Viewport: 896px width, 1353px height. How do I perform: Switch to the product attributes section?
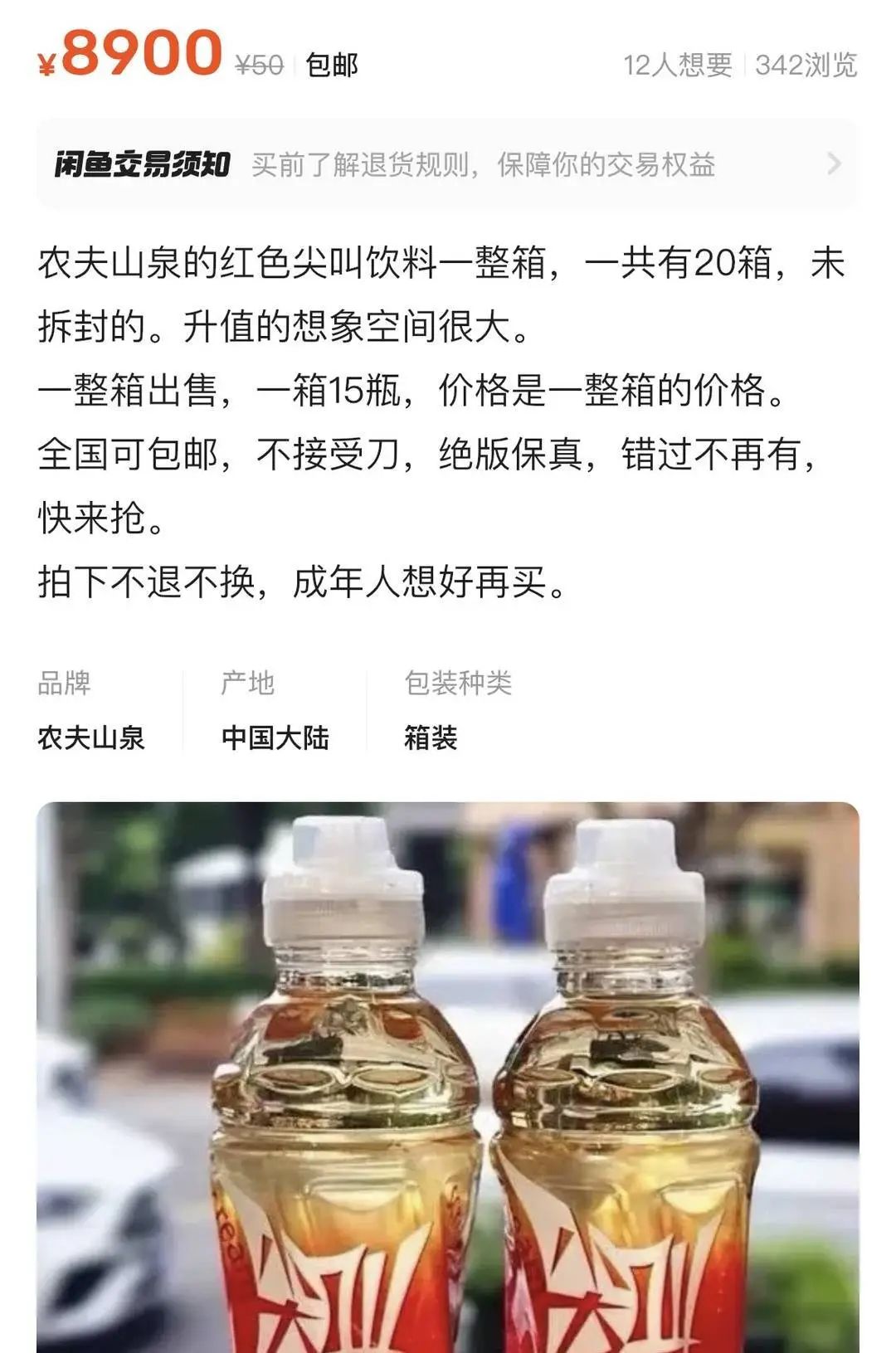[448, 709]
